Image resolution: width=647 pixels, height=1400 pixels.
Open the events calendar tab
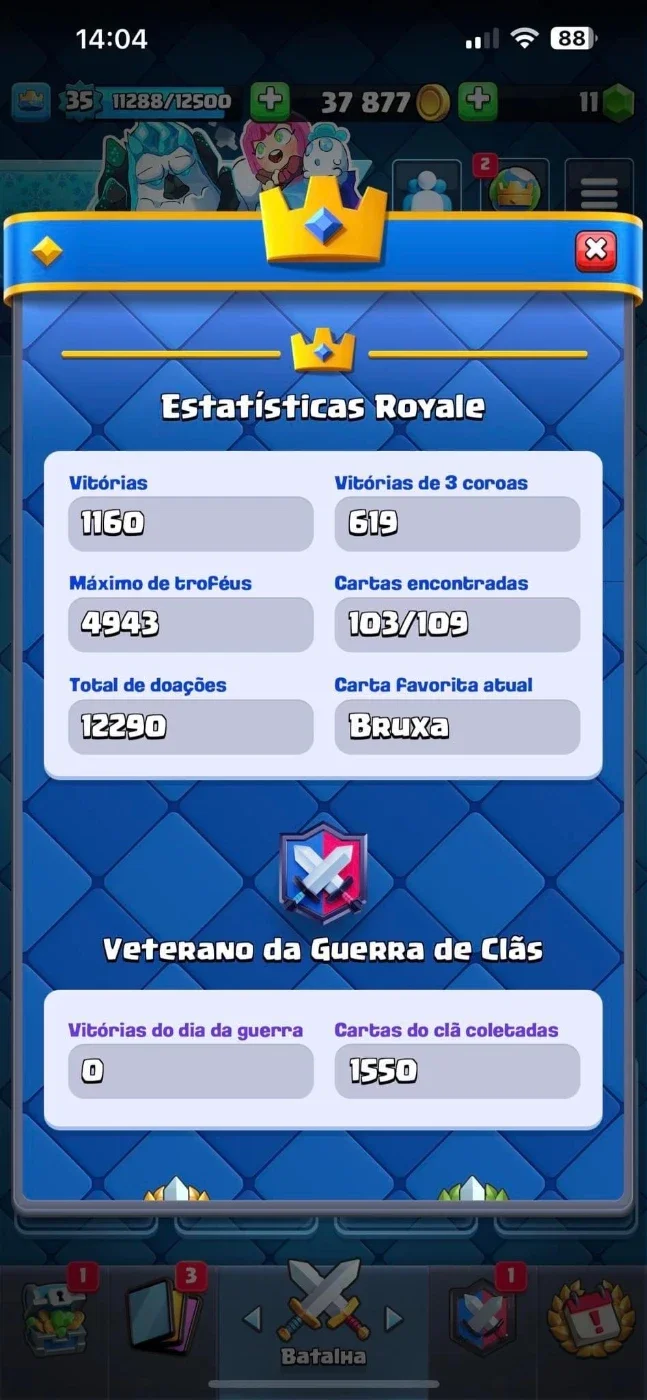click(591, 1320)
